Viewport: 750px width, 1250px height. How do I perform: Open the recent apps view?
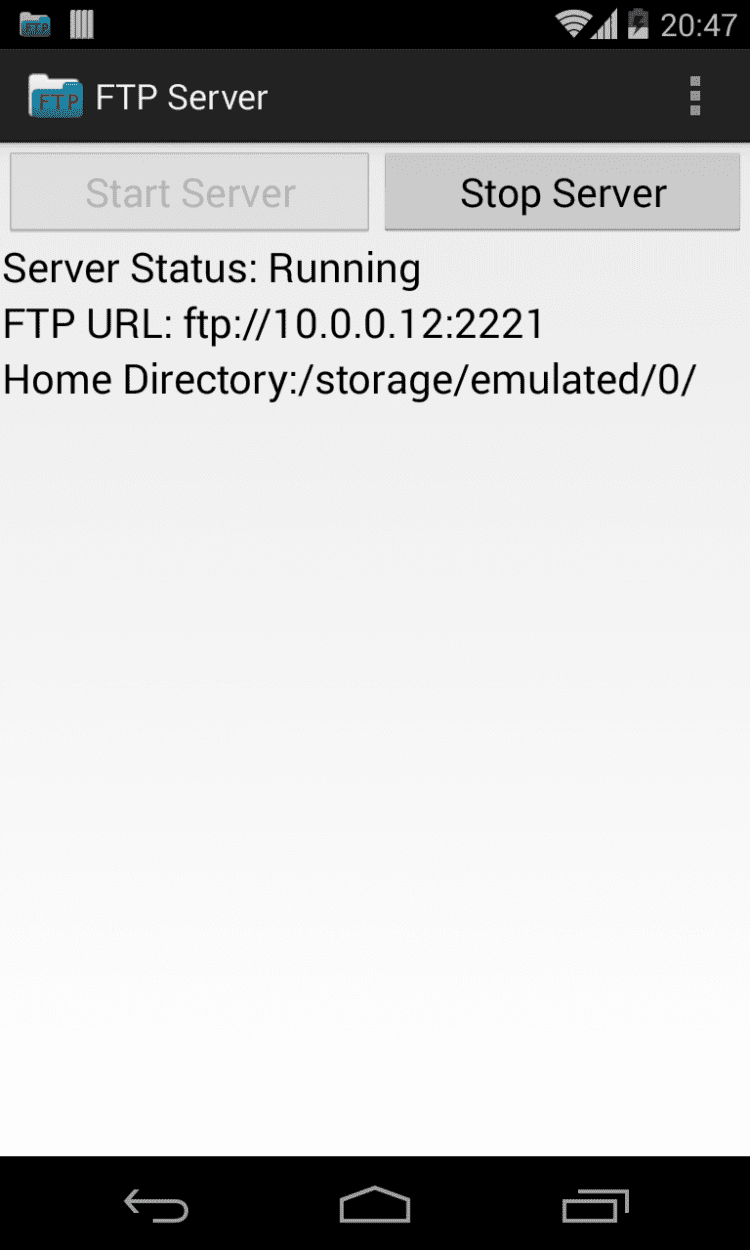(595, 1205)
